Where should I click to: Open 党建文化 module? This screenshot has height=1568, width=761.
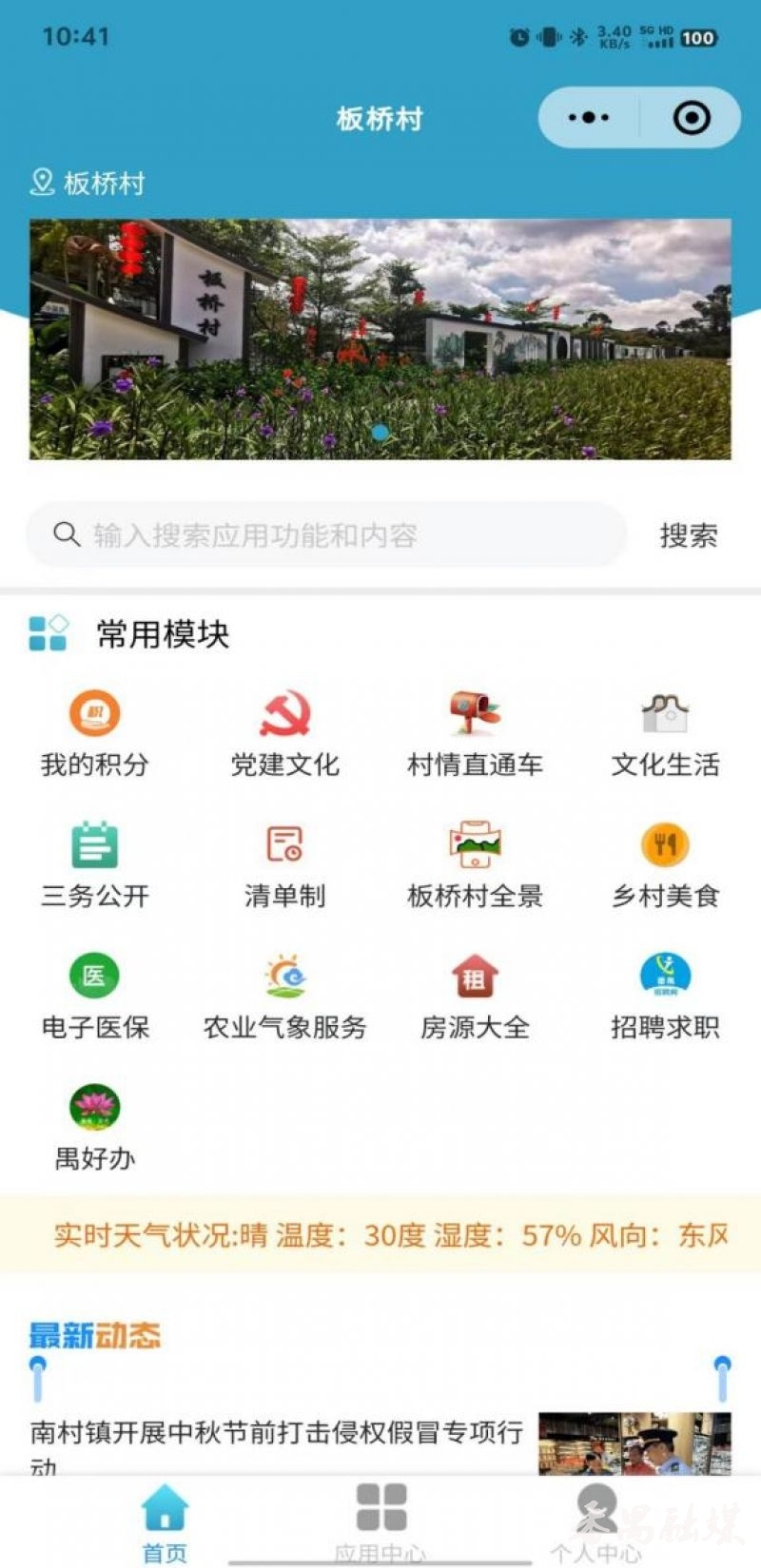(x=284, y=732)
